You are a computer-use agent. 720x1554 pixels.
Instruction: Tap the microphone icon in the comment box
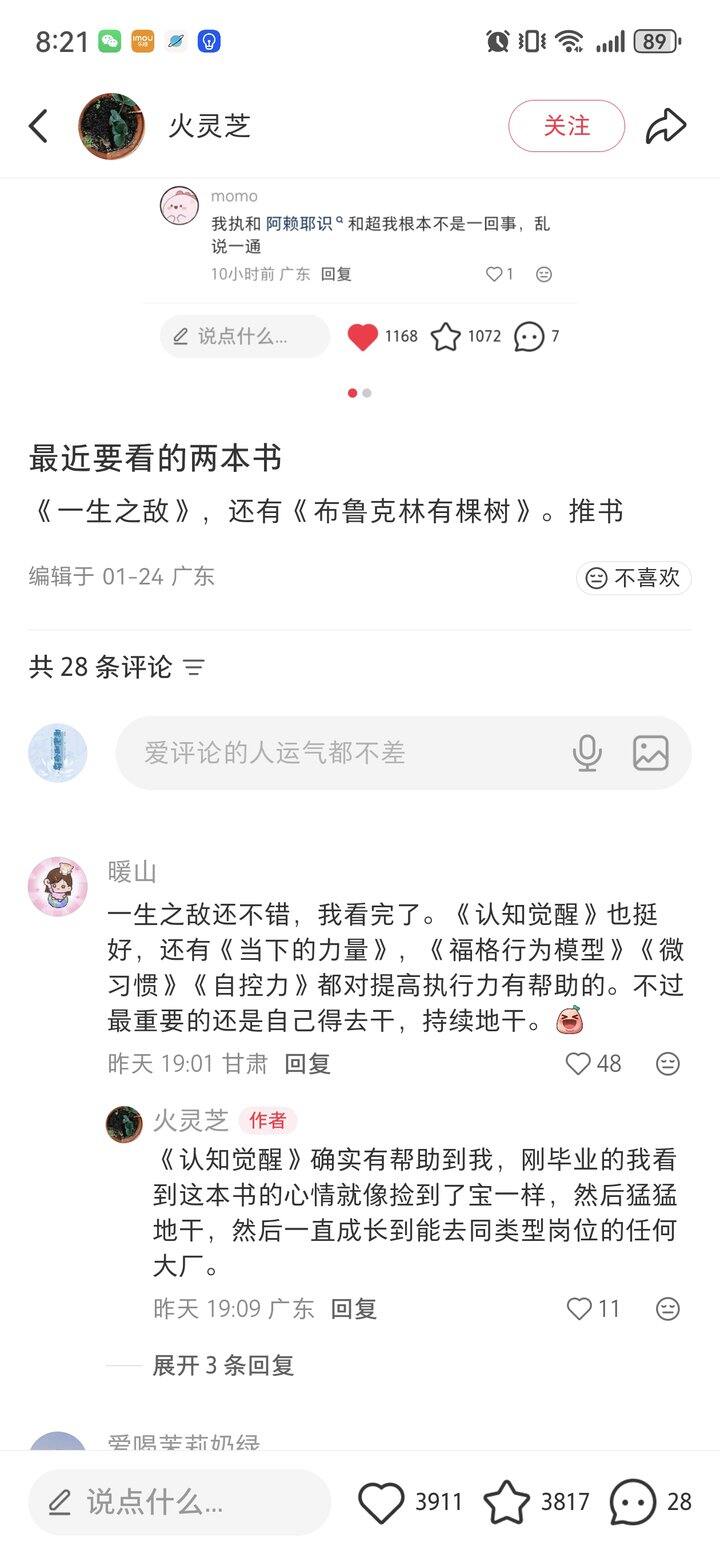click(589, 752)
